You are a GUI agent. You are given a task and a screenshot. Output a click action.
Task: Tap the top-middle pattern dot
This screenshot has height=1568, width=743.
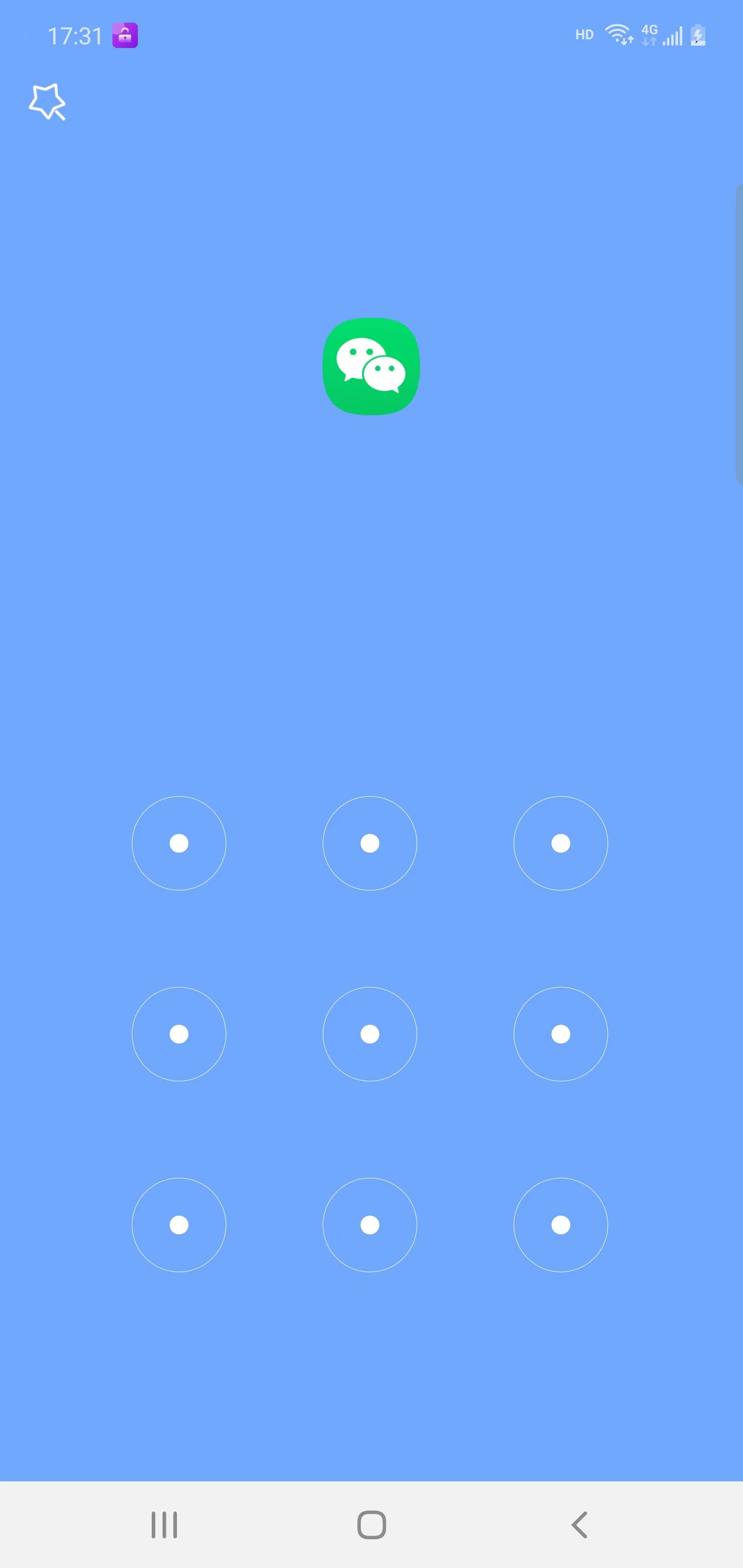coord(369,843)
